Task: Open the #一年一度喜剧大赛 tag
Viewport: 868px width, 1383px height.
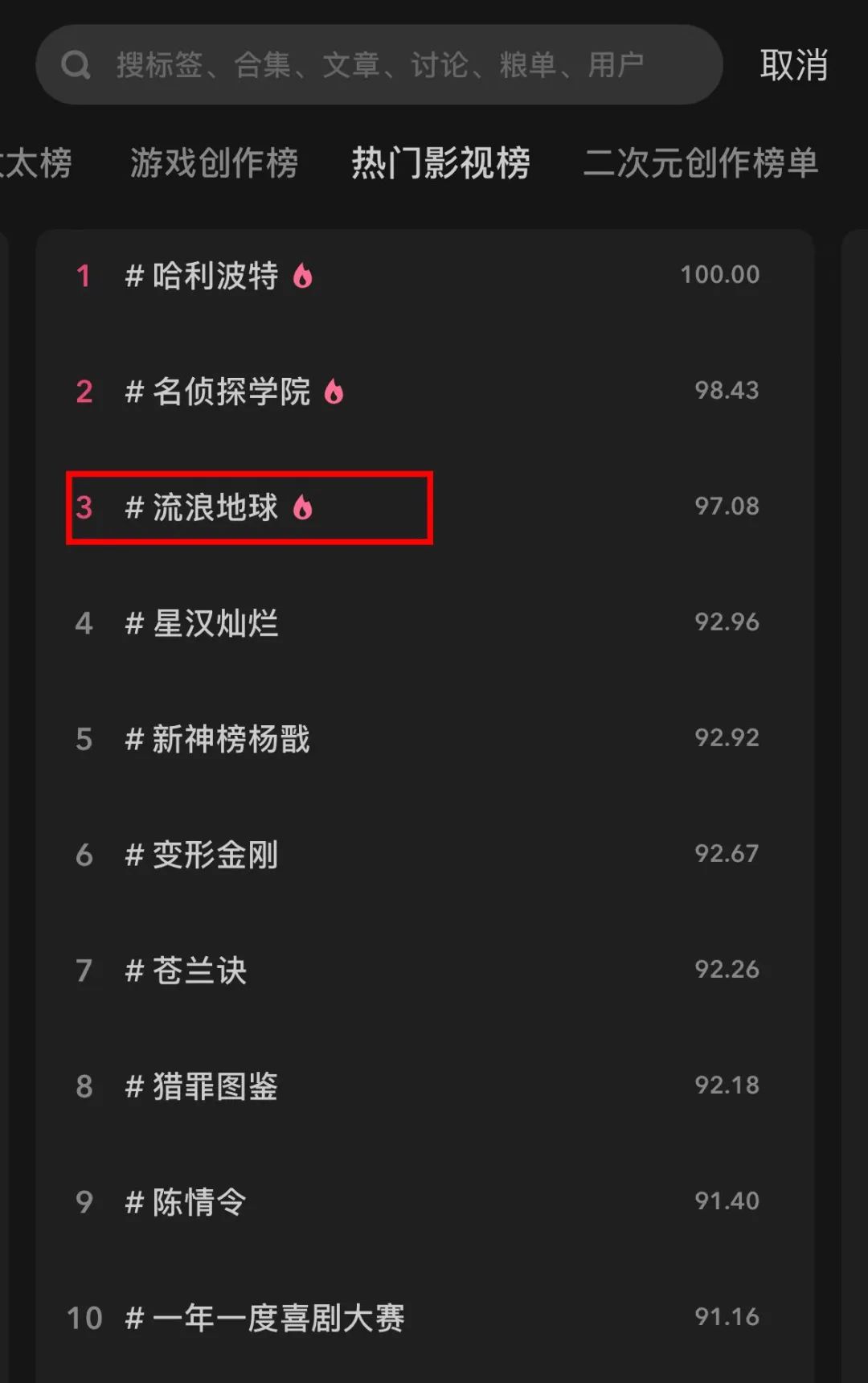Action: point(424,1318)
